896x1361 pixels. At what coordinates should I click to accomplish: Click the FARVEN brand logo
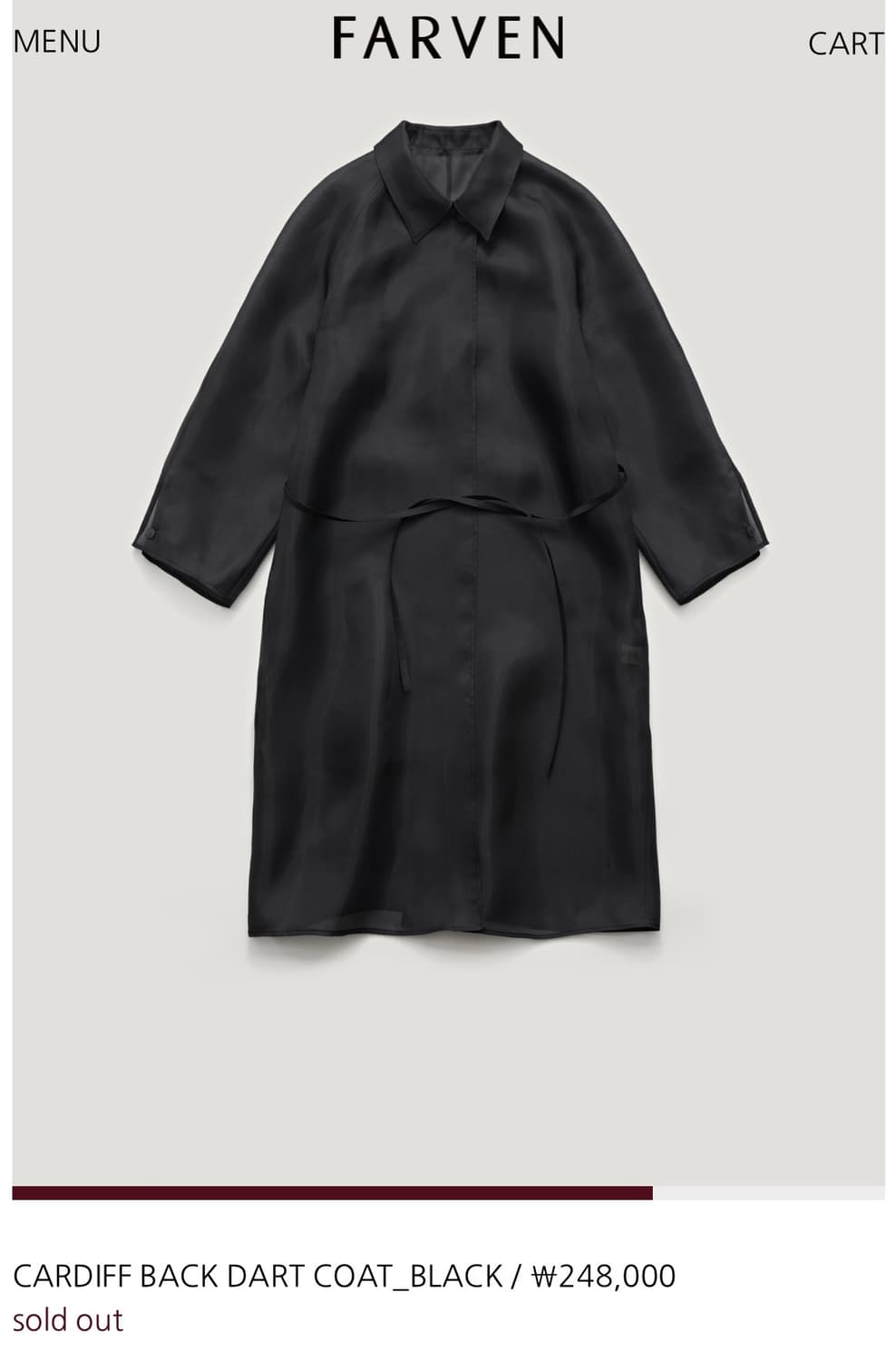pyautogui.click(x=448, y=40)
